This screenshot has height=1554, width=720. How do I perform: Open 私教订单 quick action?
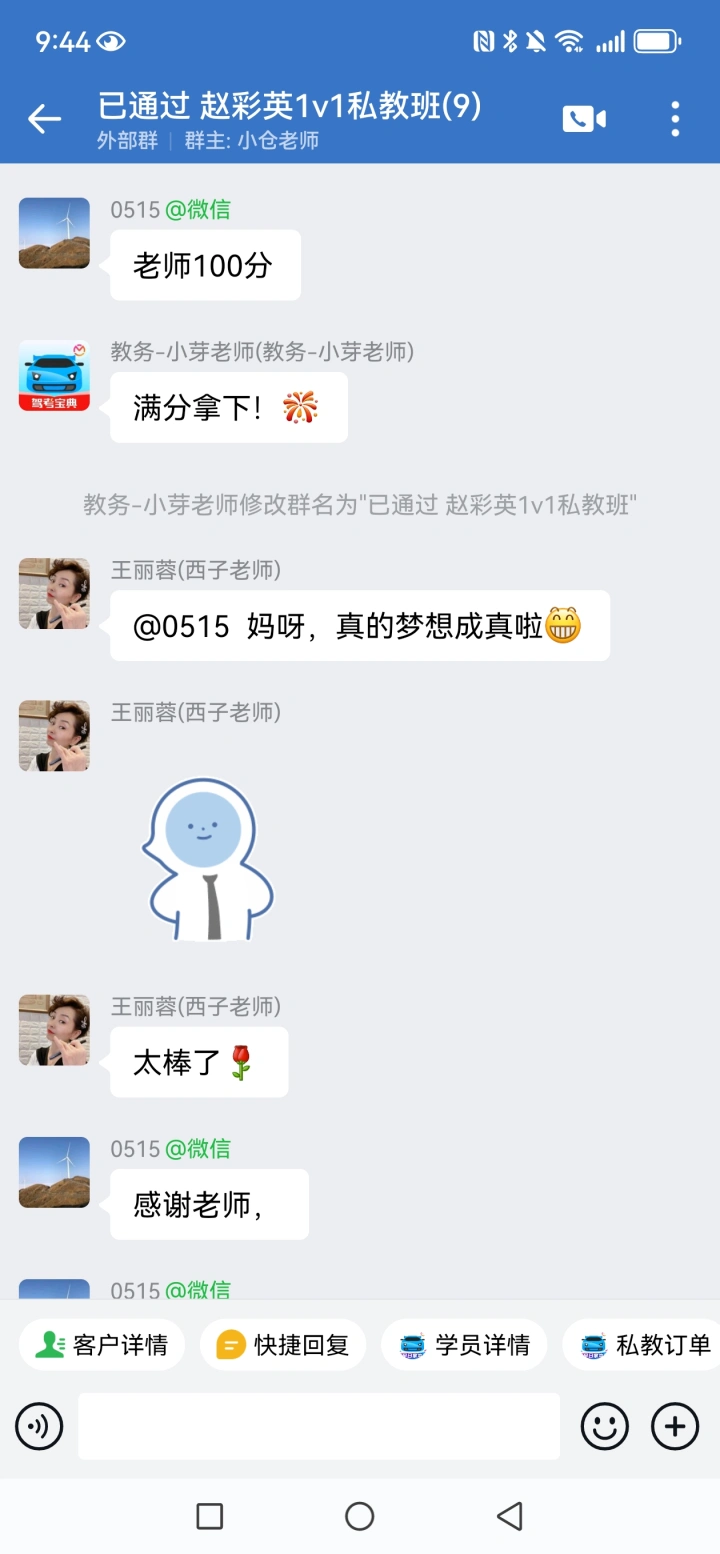tap(645, 1345)
